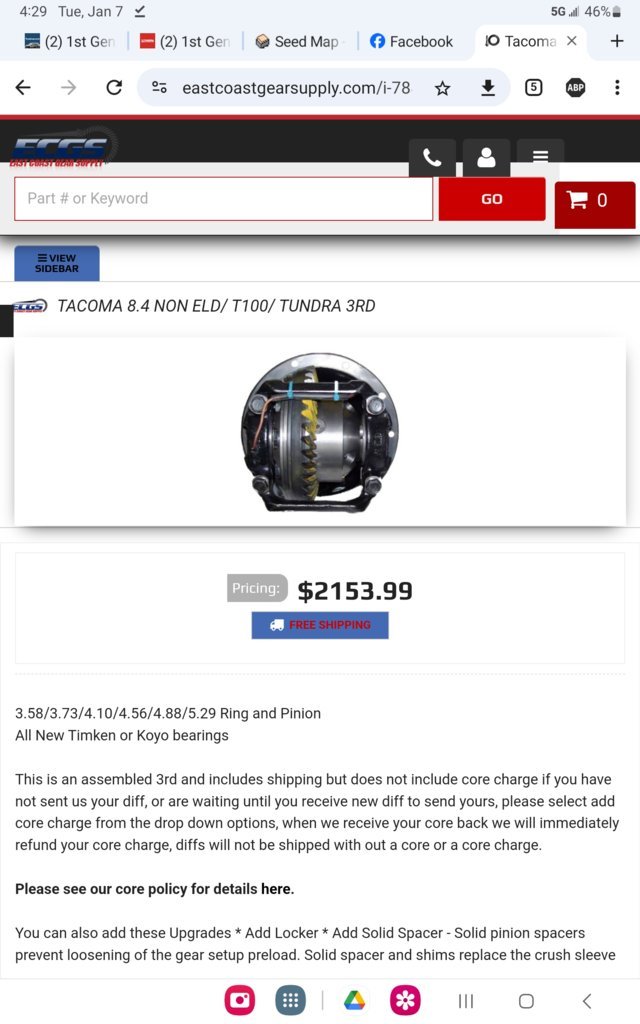Image resolution: width=640 pixels, height=1024 pixels.
Task: Download the page
Action: click(488, 88)
